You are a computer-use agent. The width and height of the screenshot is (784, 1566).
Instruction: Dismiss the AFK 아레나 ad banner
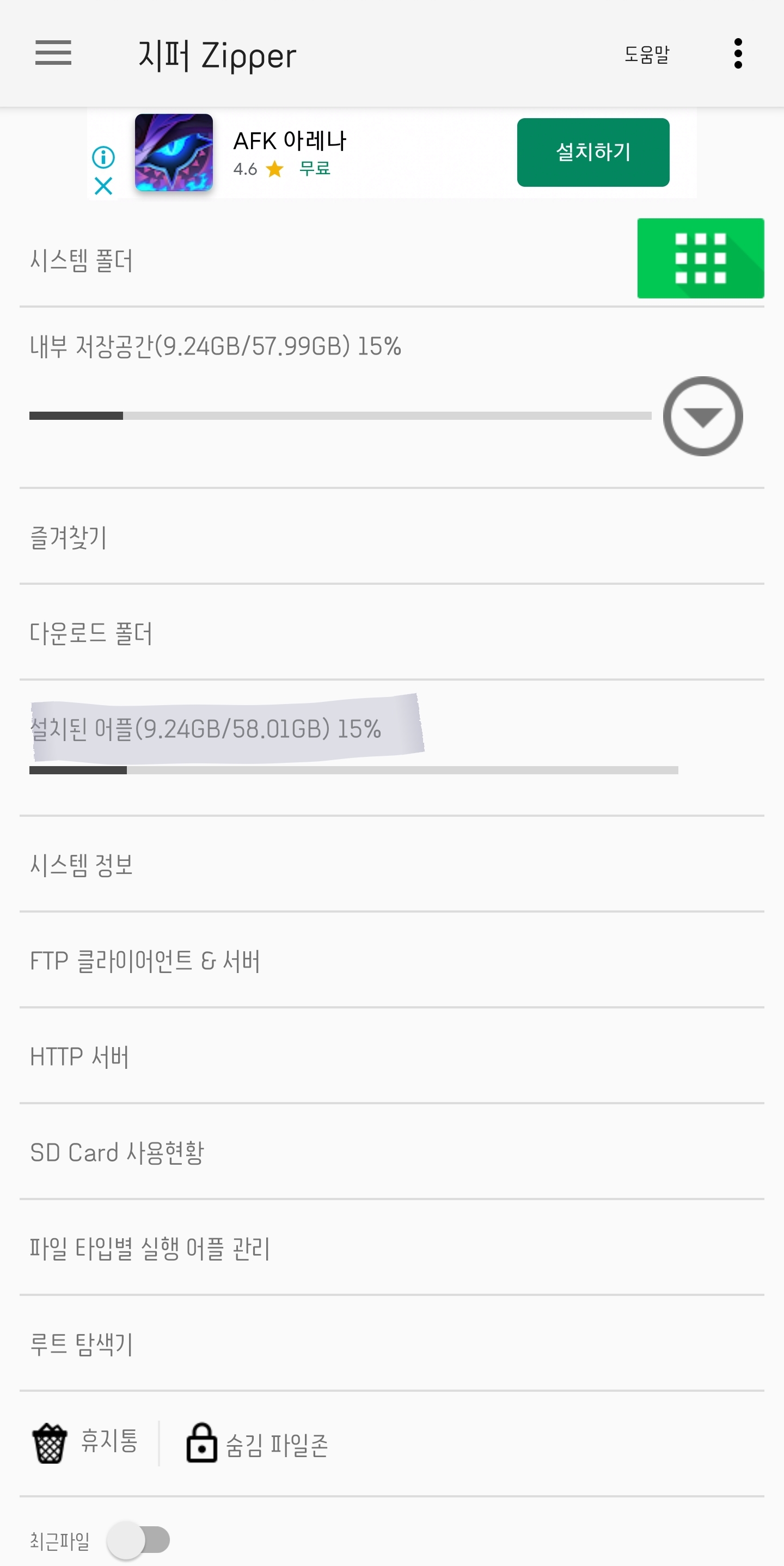point(103,186)
